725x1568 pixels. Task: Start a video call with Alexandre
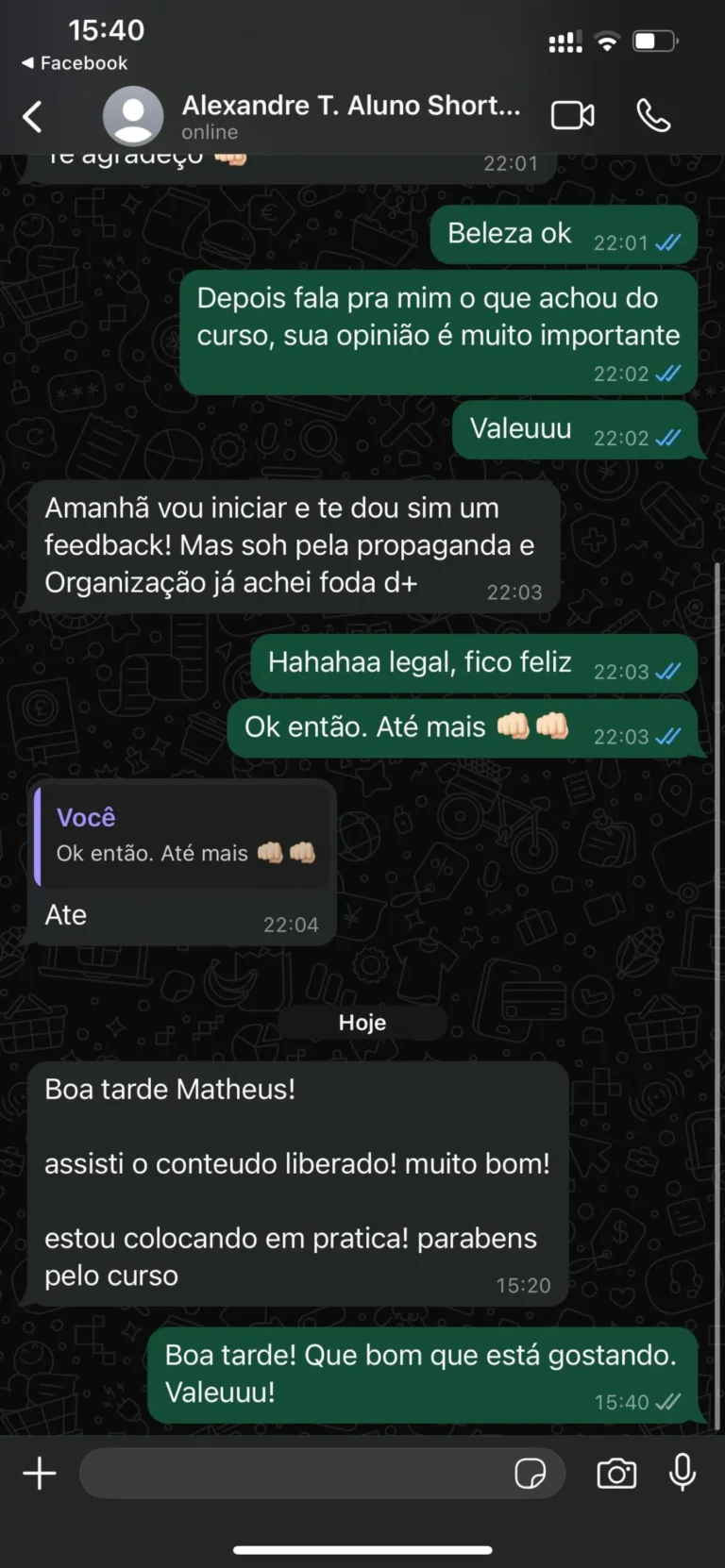click(572, 116)
